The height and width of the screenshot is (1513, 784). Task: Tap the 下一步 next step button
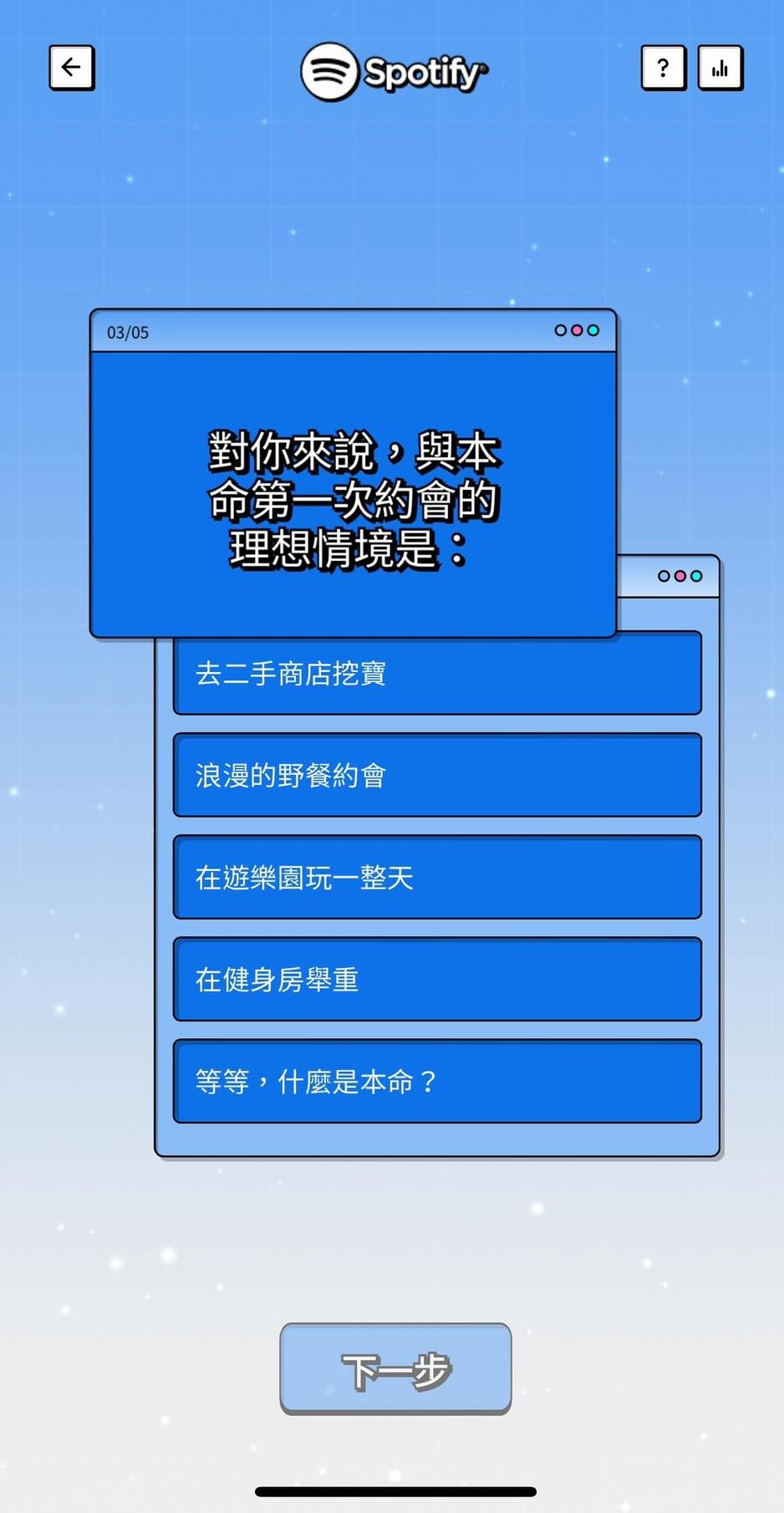[x=395, y=1369]
